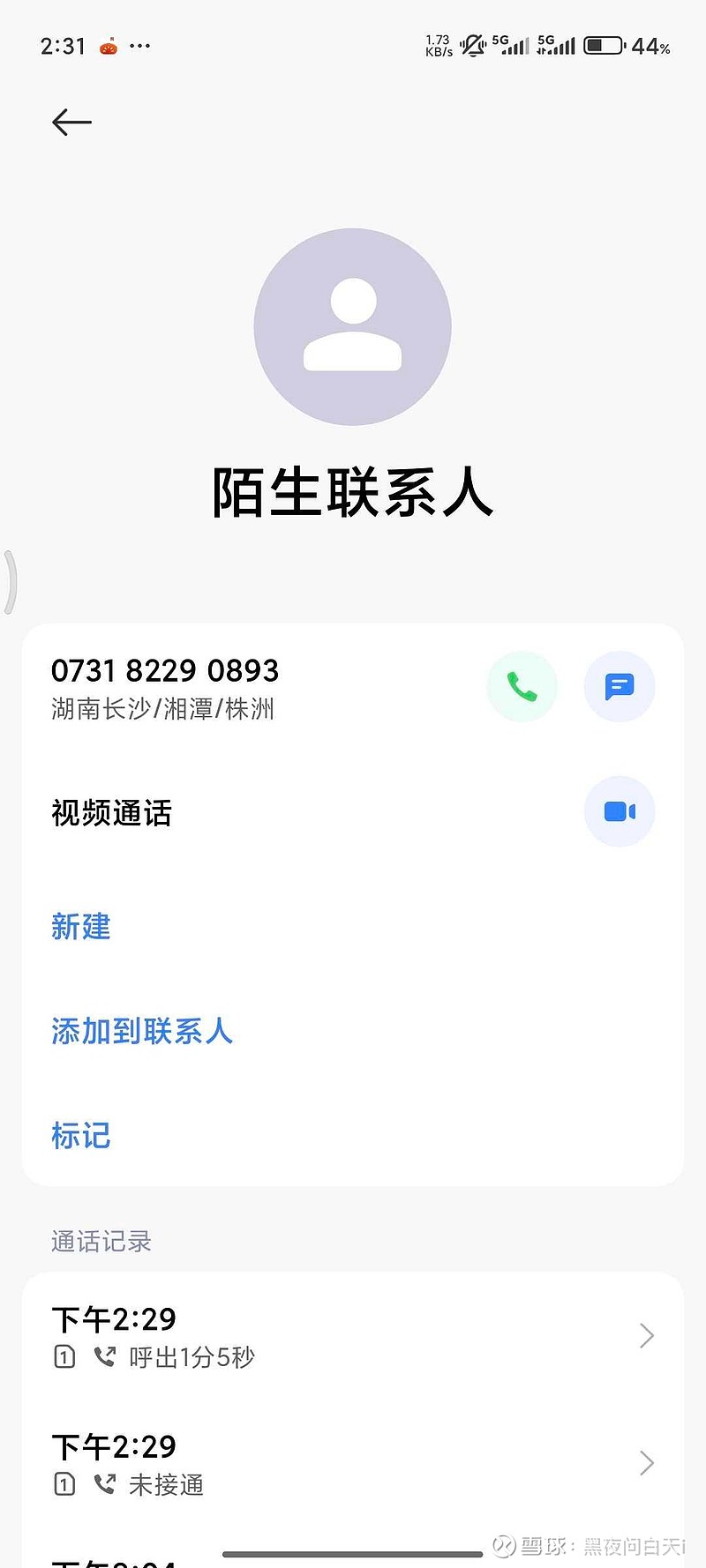
Task: Tap the missed call icon on second record
Action: pos(104,1484)
